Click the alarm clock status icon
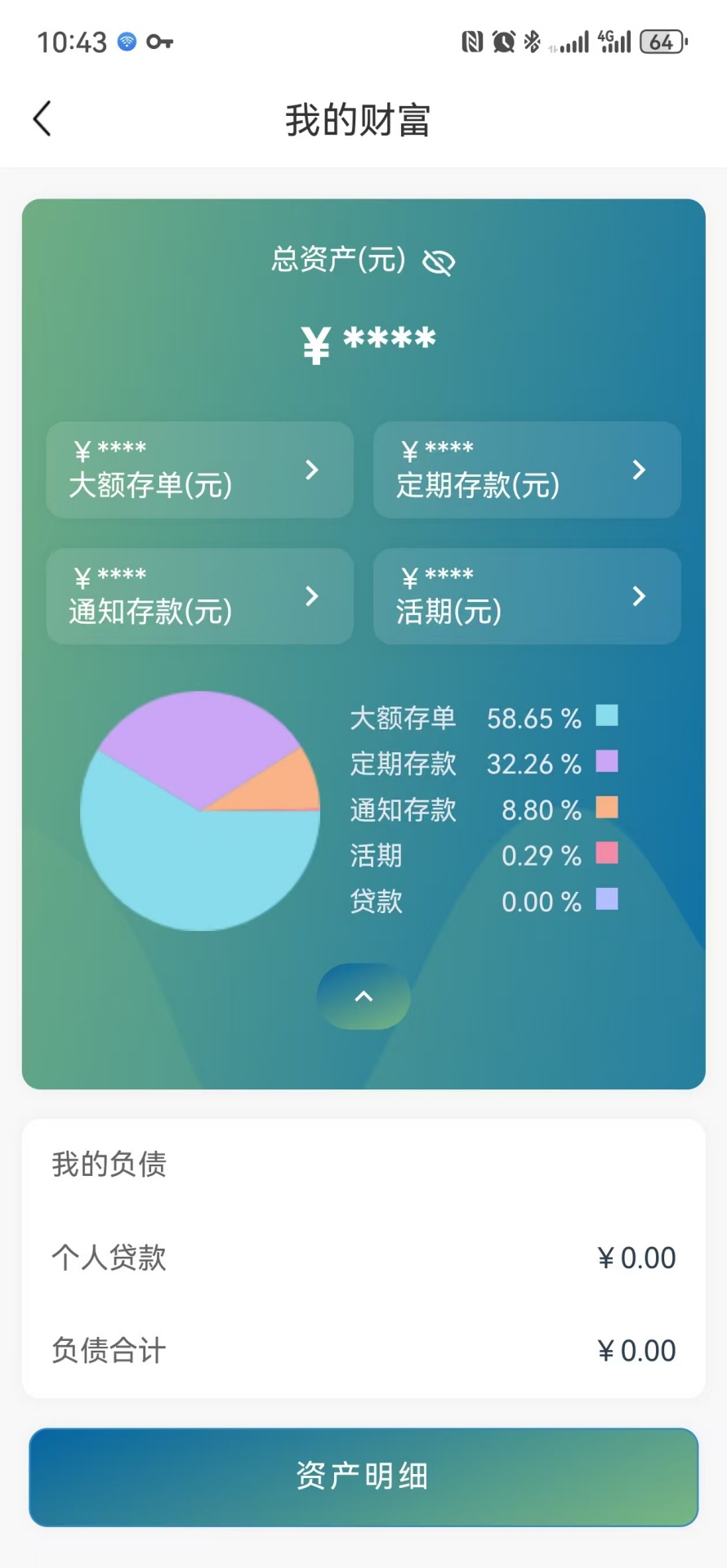 (503, 40)
